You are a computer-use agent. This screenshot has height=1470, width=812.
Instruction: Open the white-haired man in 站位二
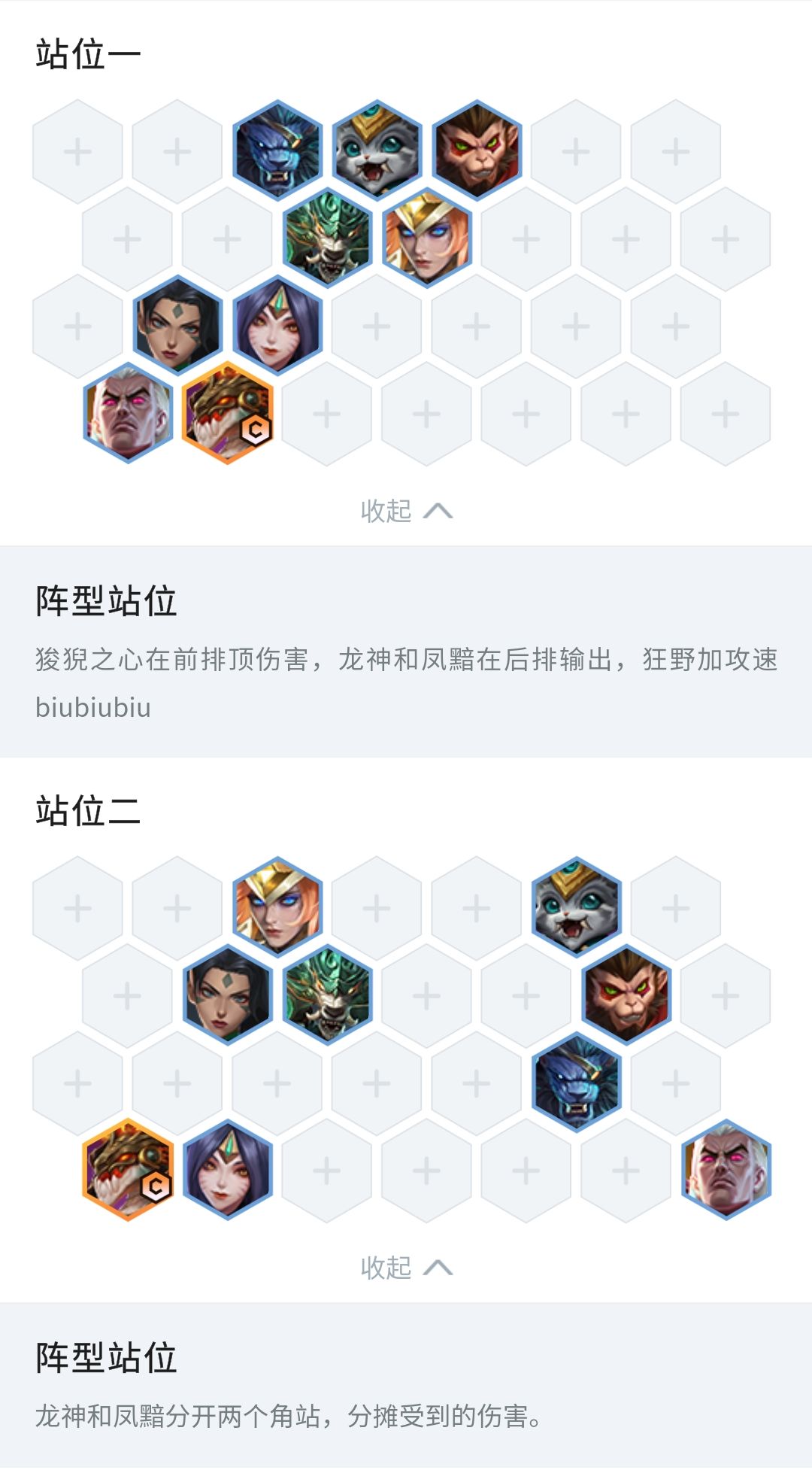point(726,1170)
